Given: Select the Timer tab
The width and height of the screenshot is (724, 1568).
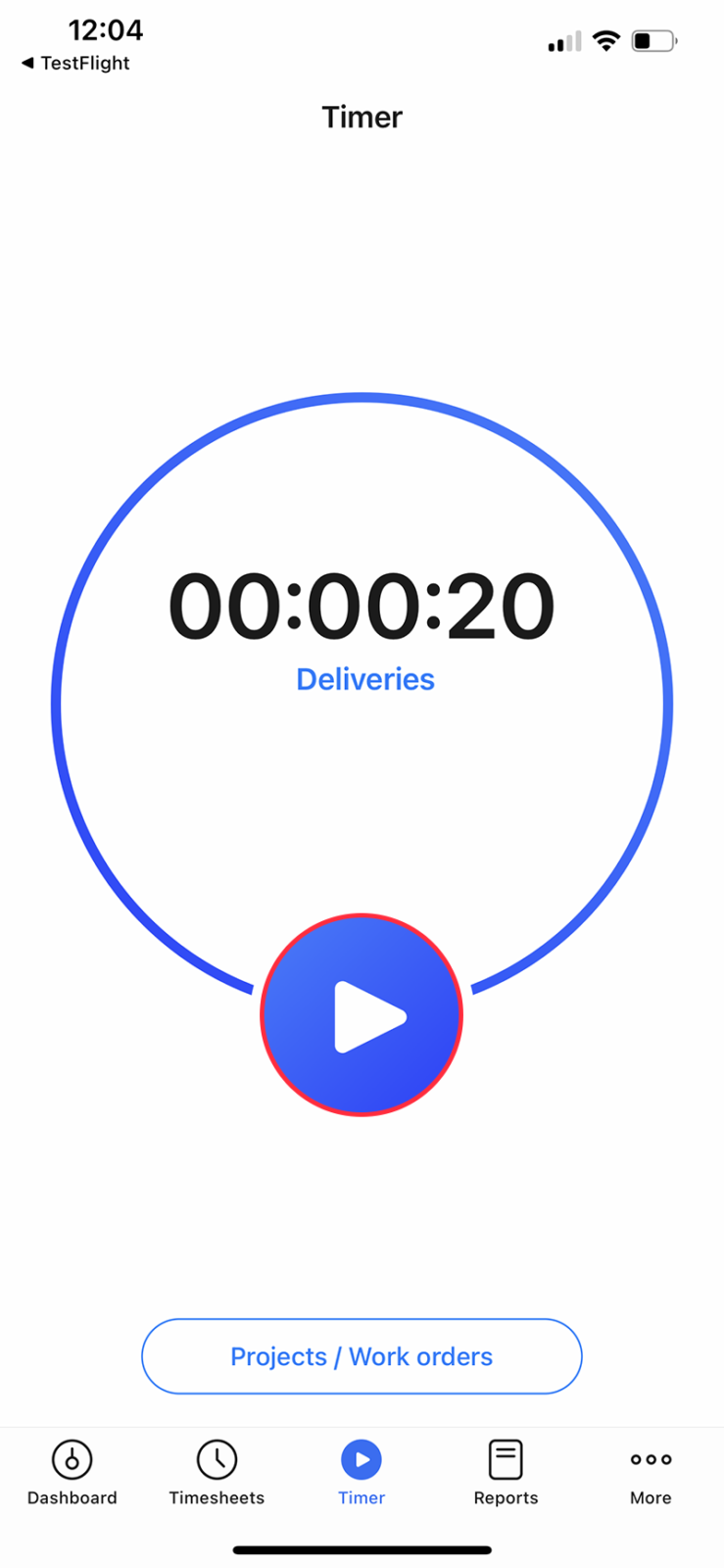Looking at the screenshot, I should point(362,1473).
